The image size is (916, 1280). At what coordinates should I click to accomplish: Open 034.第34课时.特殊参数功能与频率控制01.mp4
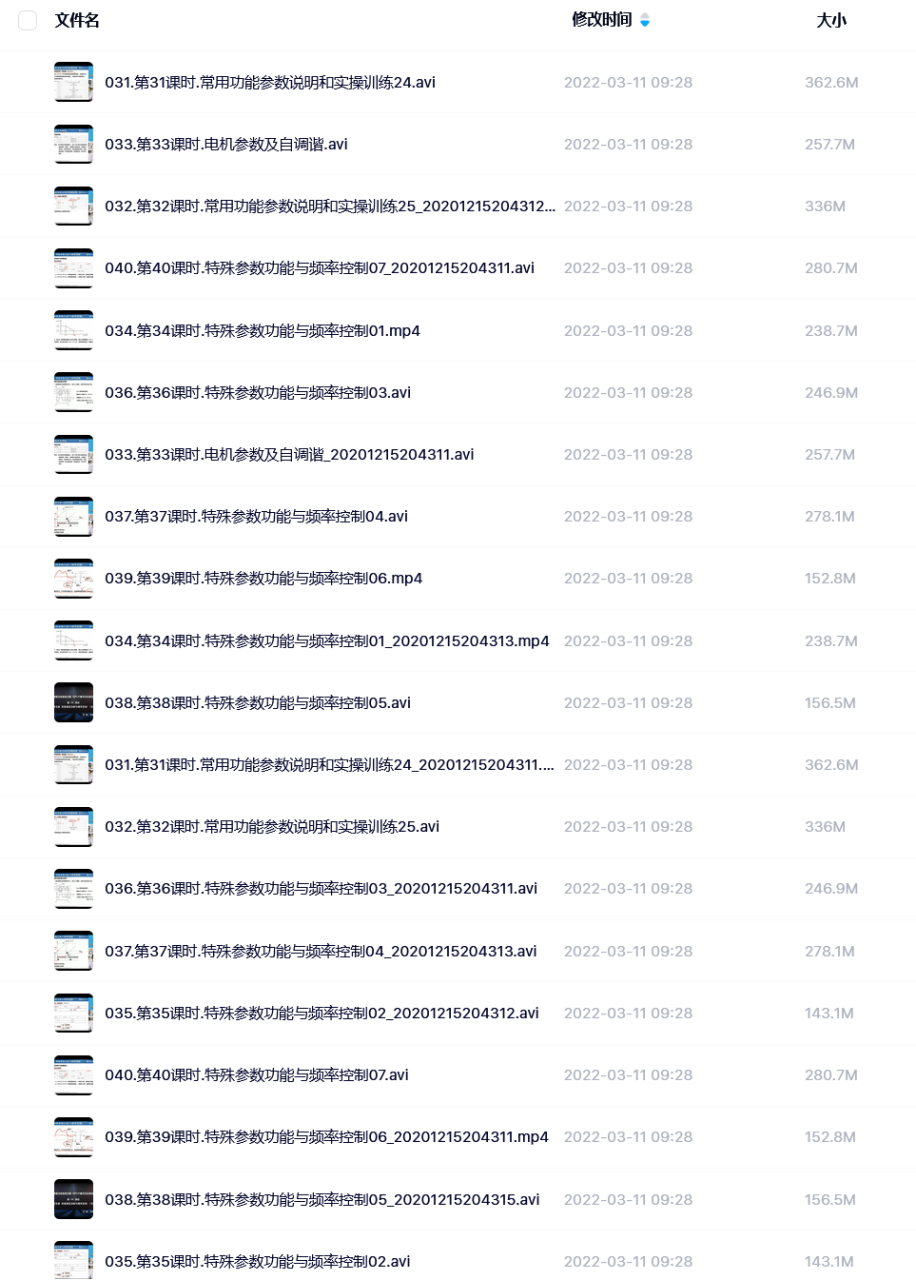tap(262, 331)
